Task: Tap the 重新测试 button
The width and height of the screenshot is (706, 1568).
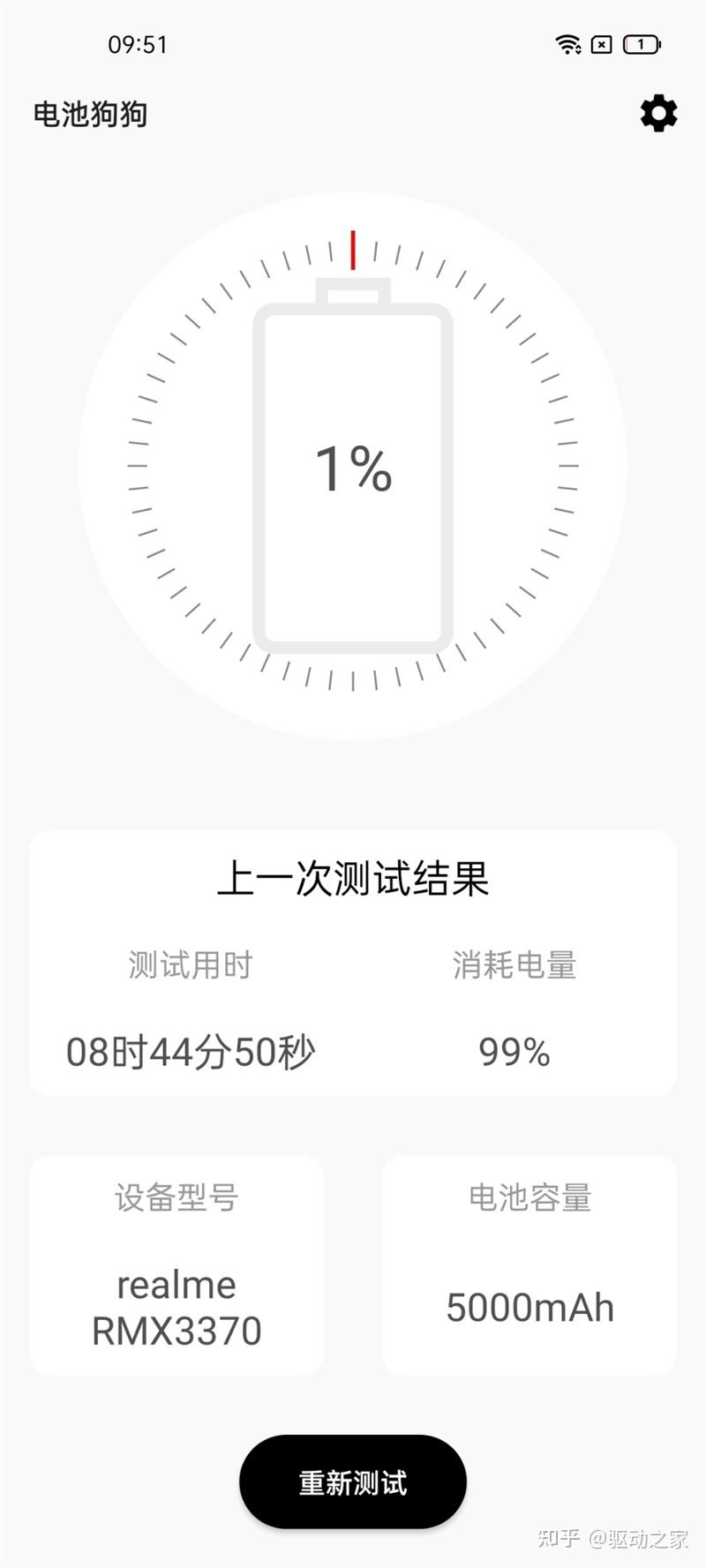Action: (x=353, y=1482)
